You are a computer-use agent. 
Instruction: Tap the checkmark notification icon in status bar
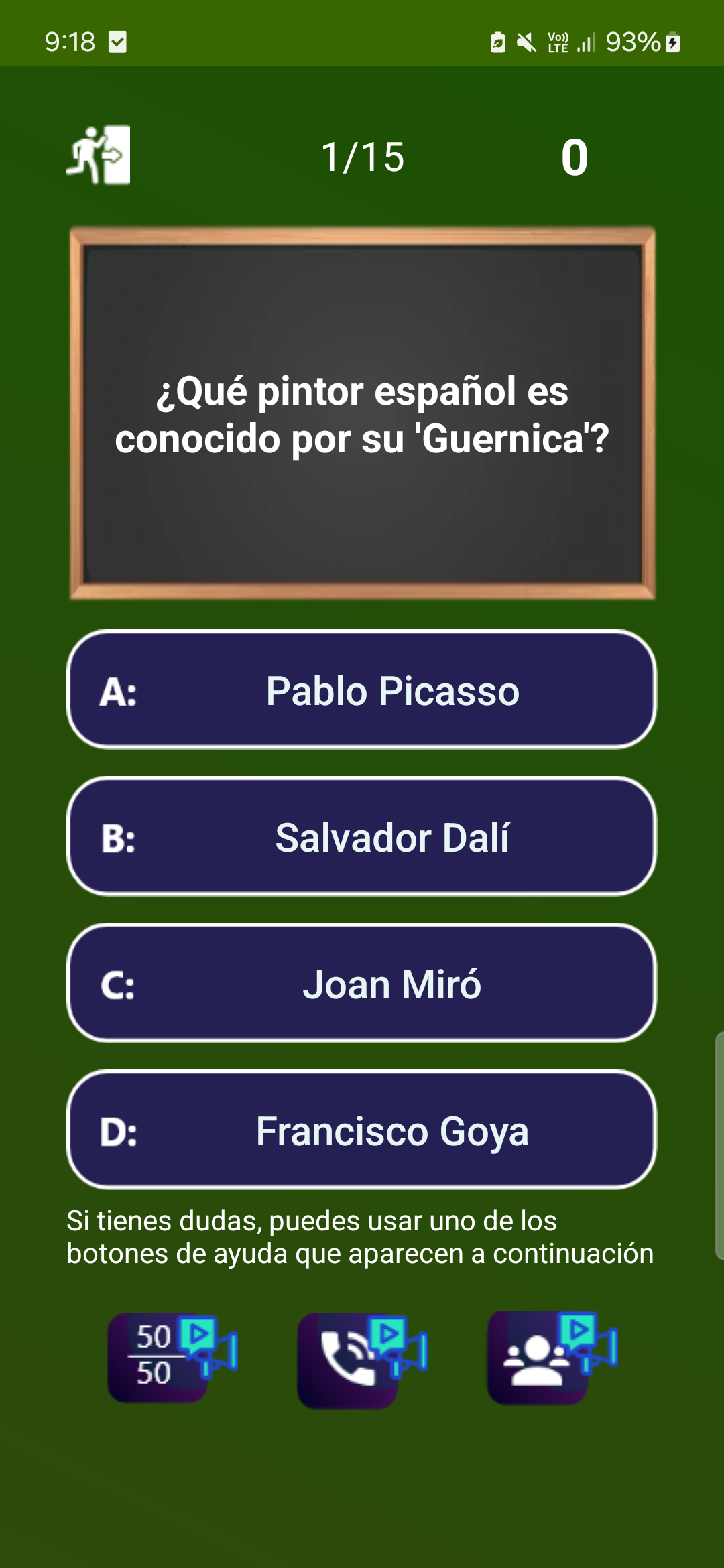pos(117,42)
